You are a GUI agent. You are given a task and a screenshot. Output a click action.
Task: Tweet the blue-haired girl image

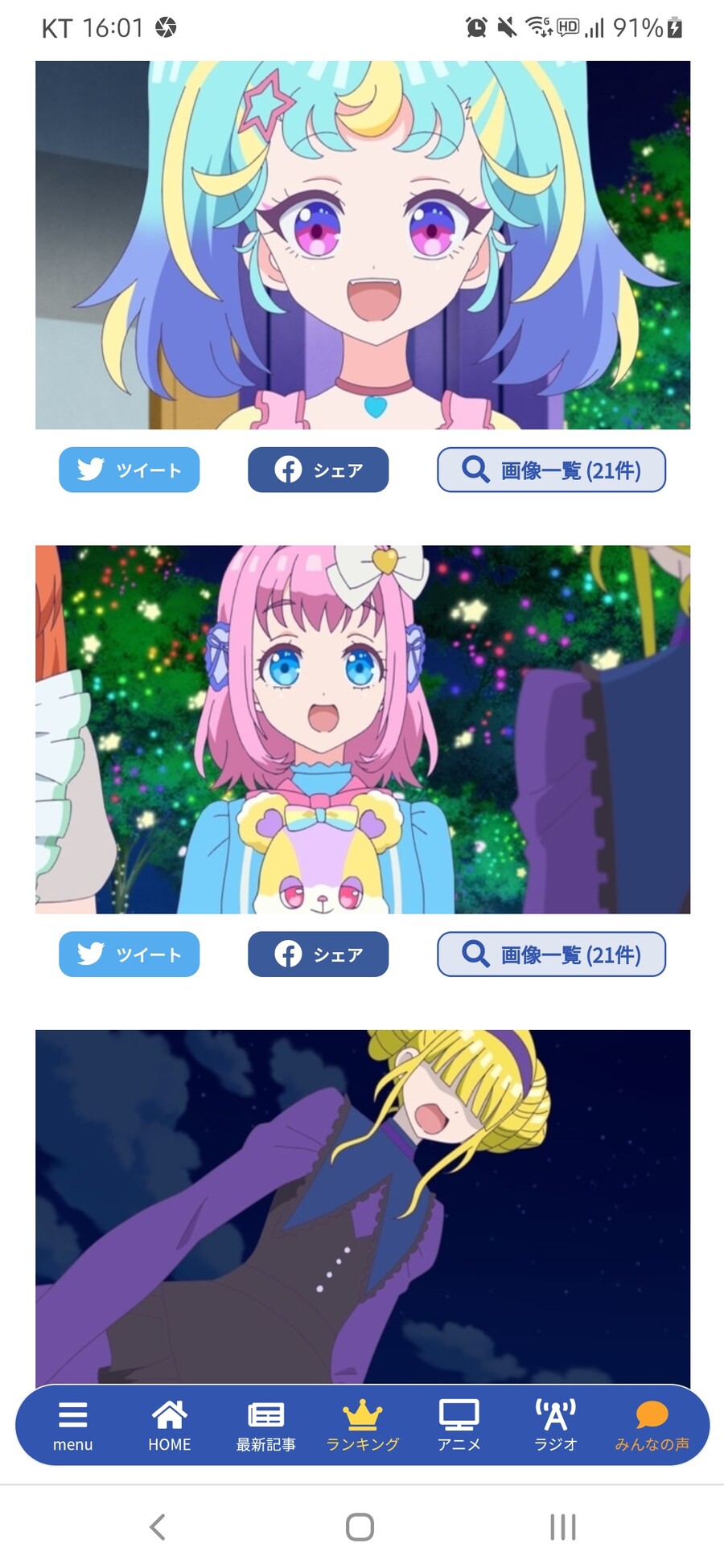[129, 470]
